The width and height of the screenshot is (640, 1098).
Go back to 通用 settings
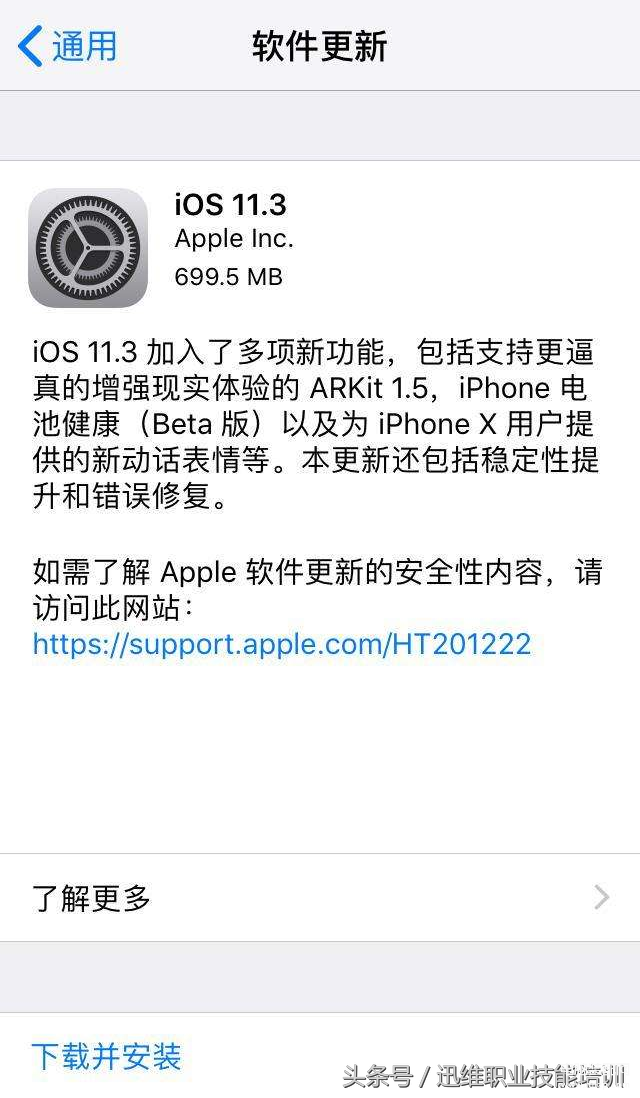[x=68, y=46]
